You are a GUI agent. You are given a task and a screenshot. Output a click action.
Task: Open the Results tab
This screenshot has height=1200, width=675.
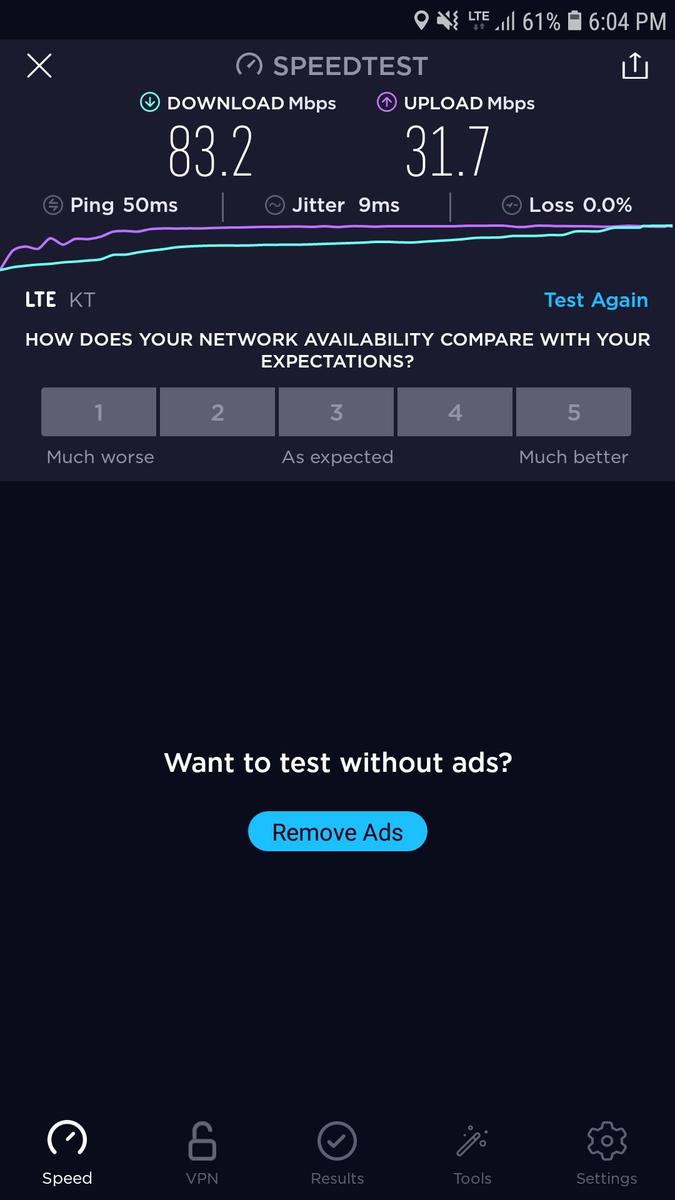[x=337, y=1152]
